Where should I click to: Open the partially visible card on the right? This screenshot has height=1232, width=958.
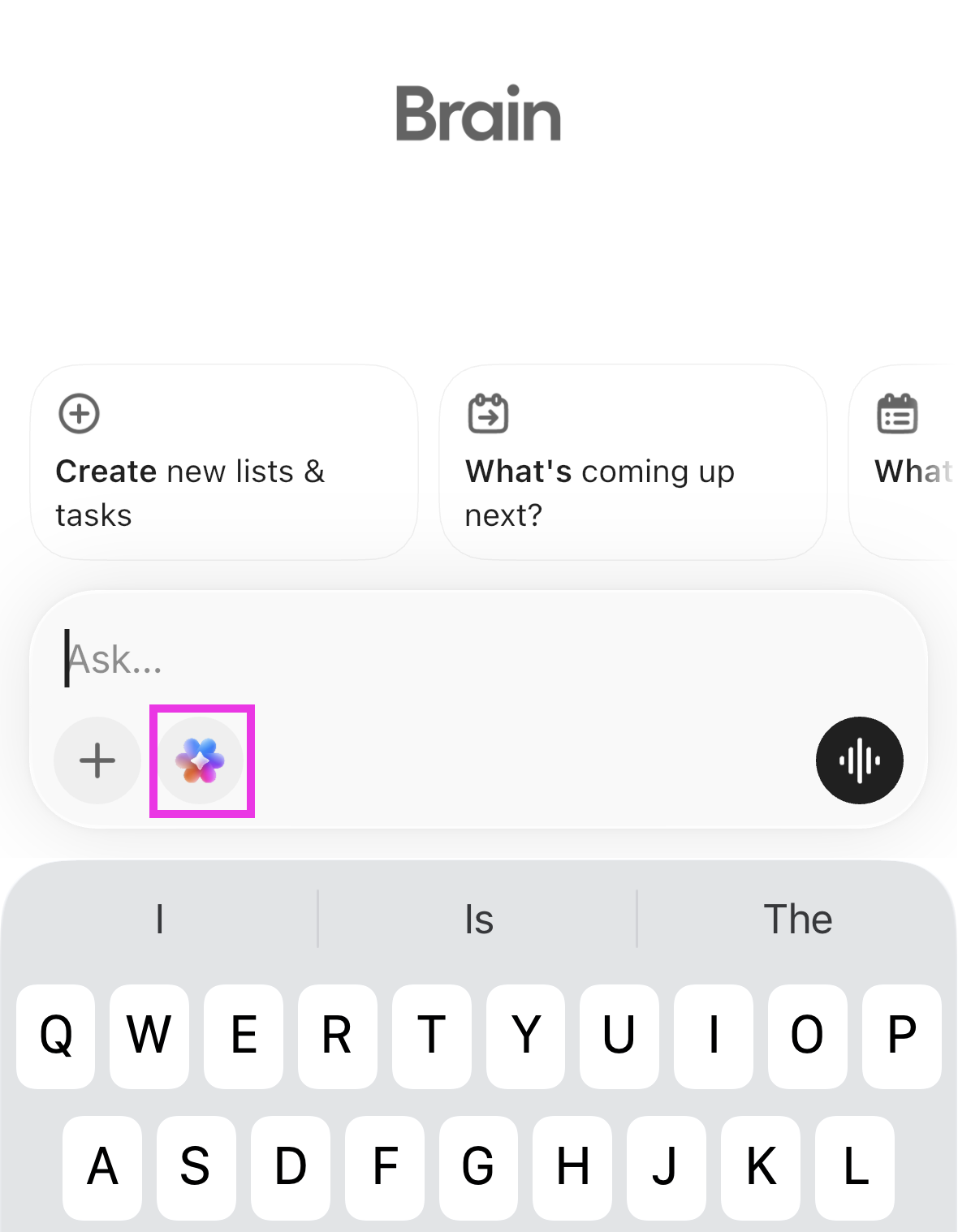[909, 460]
